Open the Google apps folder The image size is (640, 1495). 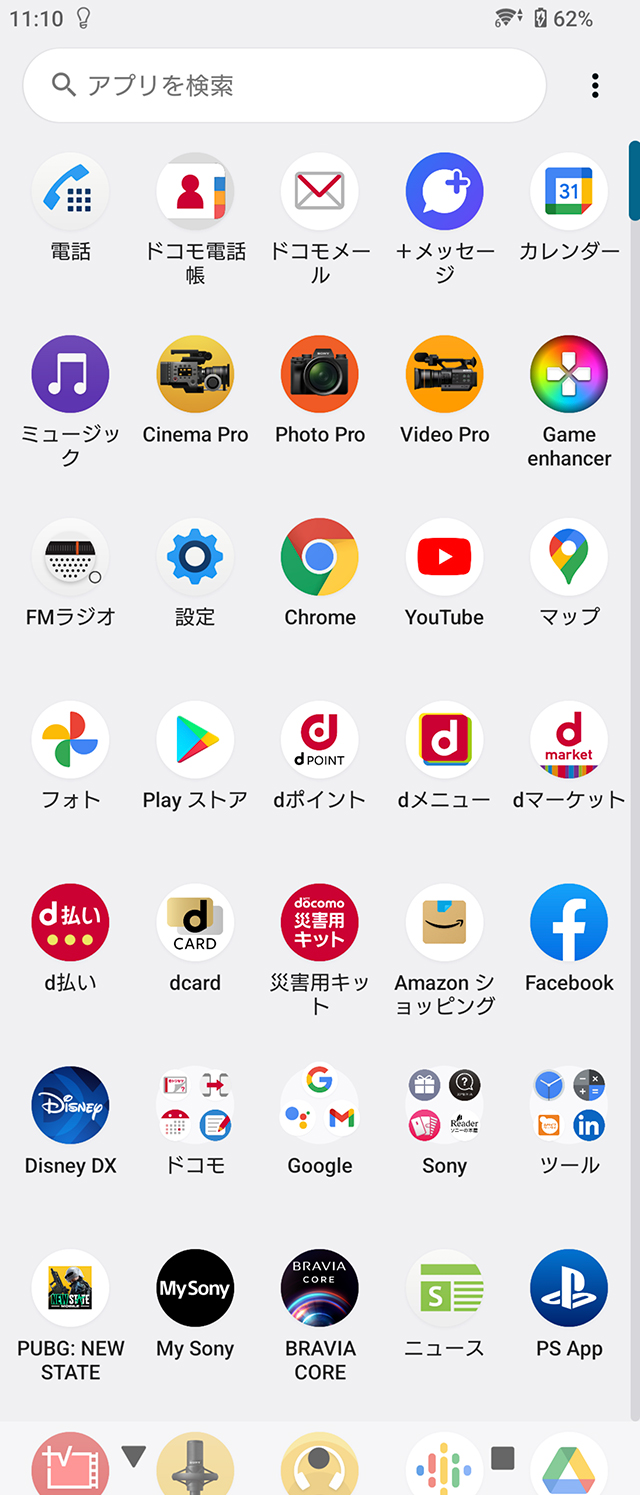(320, 1106)
